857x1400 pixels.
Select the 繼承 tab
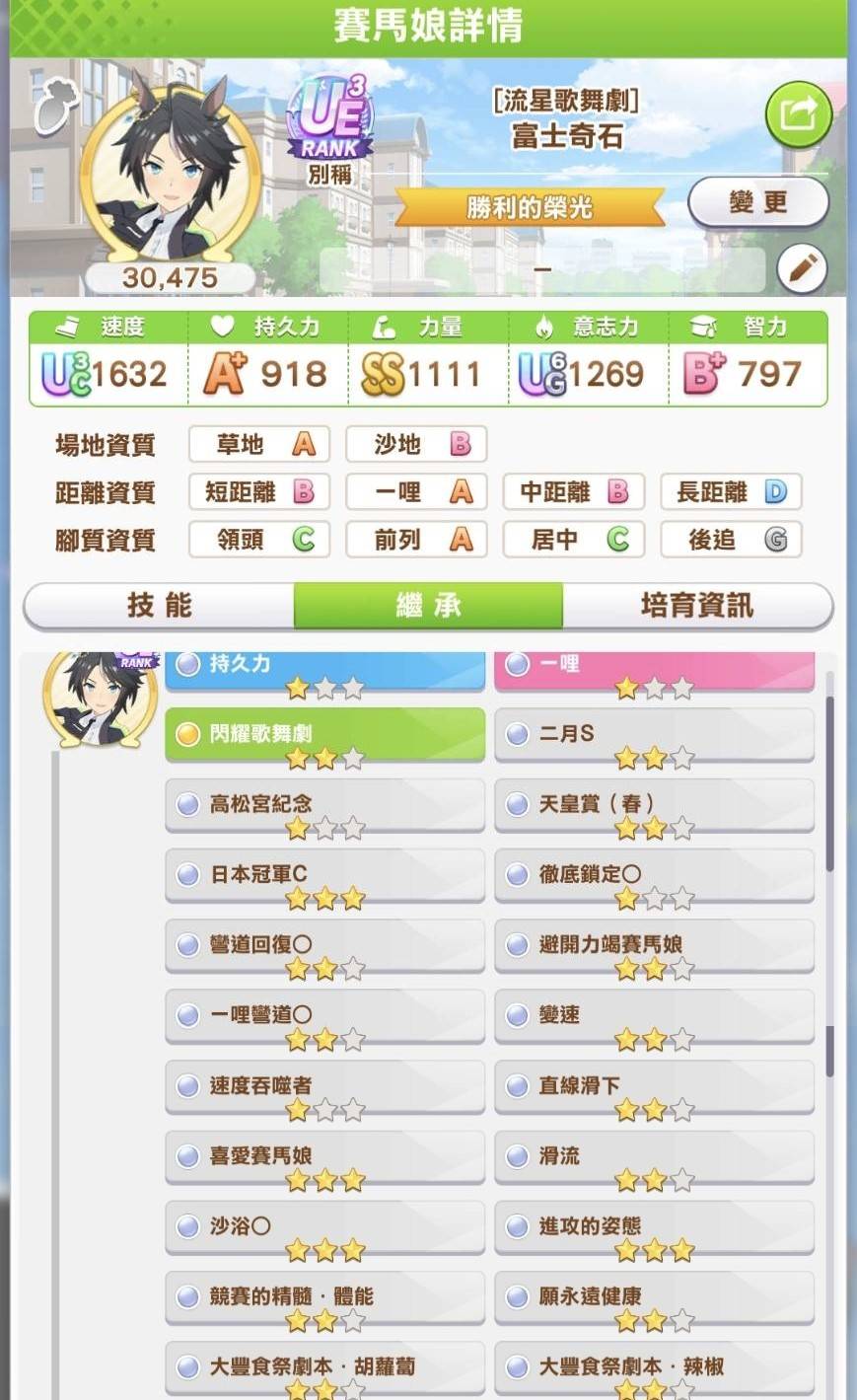[428, 605]
